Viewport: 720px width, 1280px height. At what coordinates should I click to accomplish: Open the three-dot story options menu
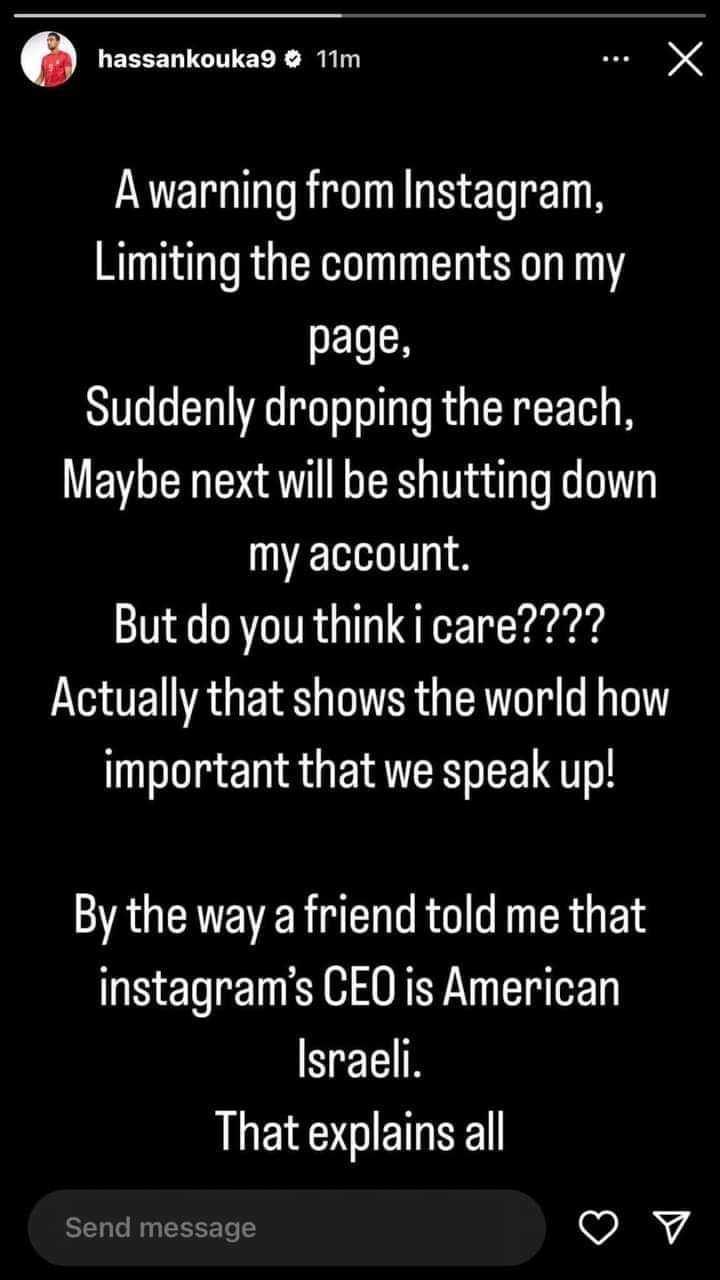pyautogui.click(x=616, y=60)
